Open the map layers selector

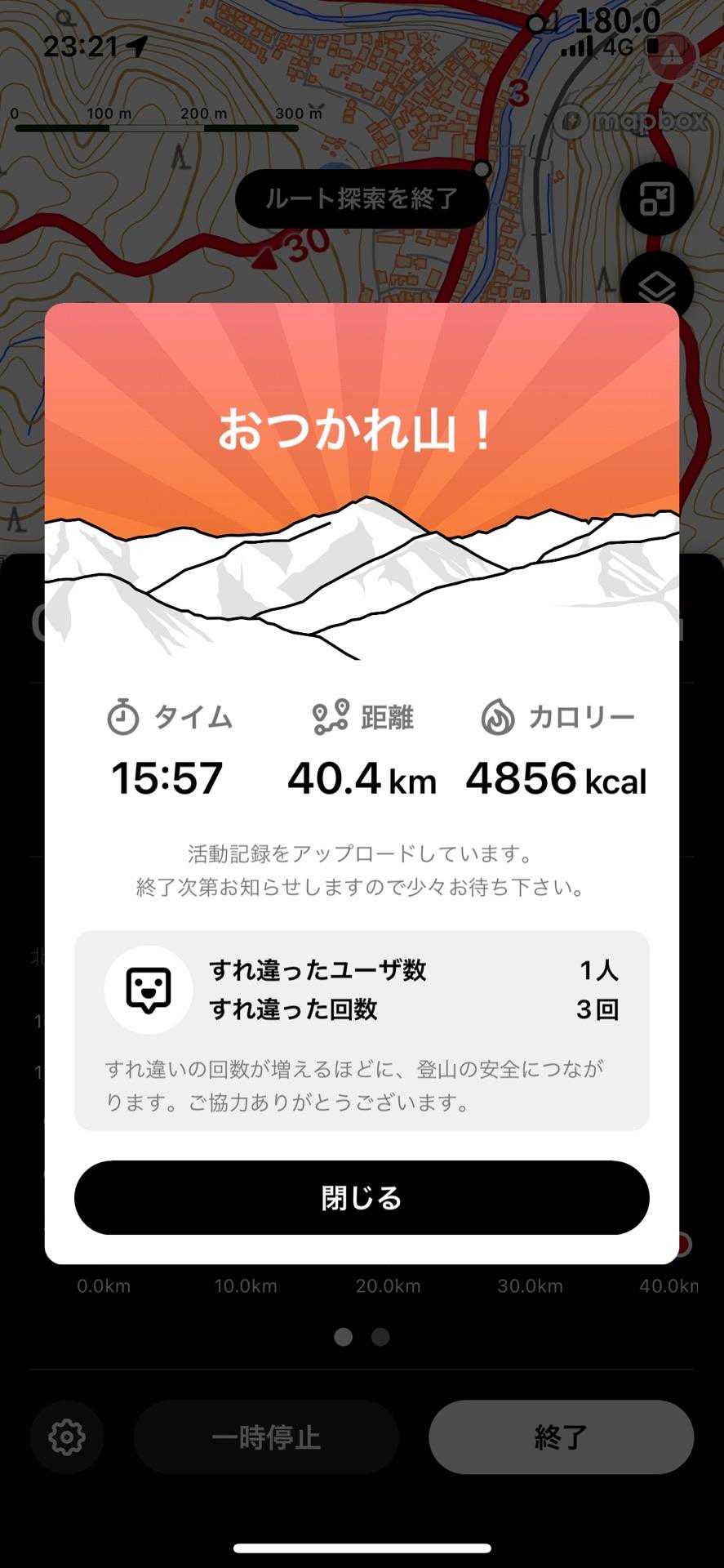[656, 286]
